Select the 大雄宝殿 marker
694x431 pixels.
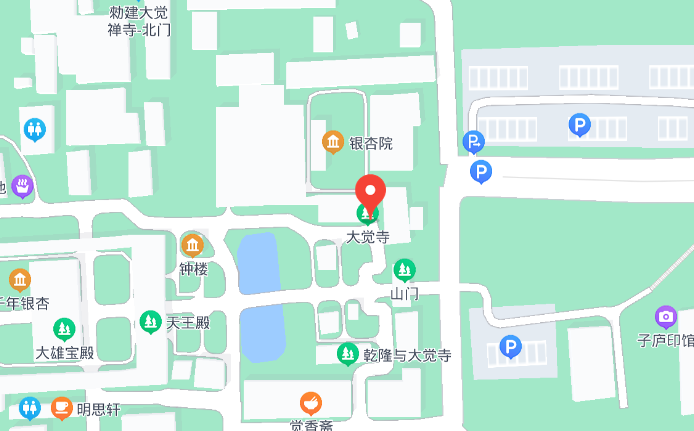tap(64, 329)
